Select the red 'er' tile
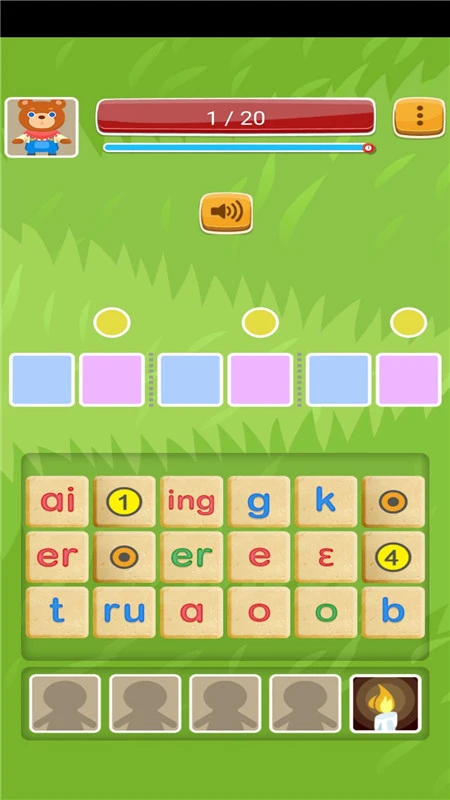450x800 pixels. (x=57, y=557)
